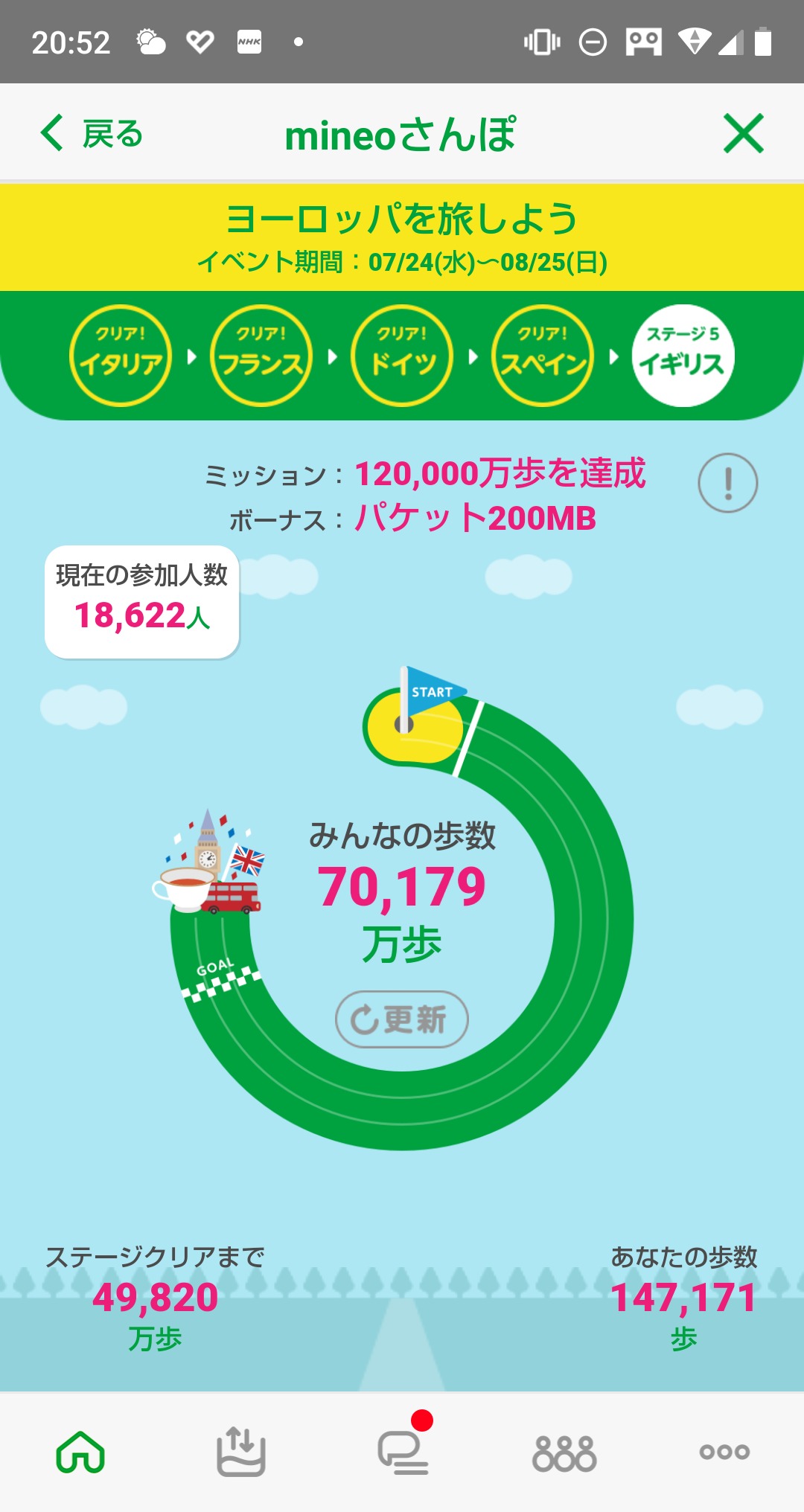This screenshot has height=1512, width=804.
Task: Refresh step count with 更新 button
Action: tap(402, 1019)
